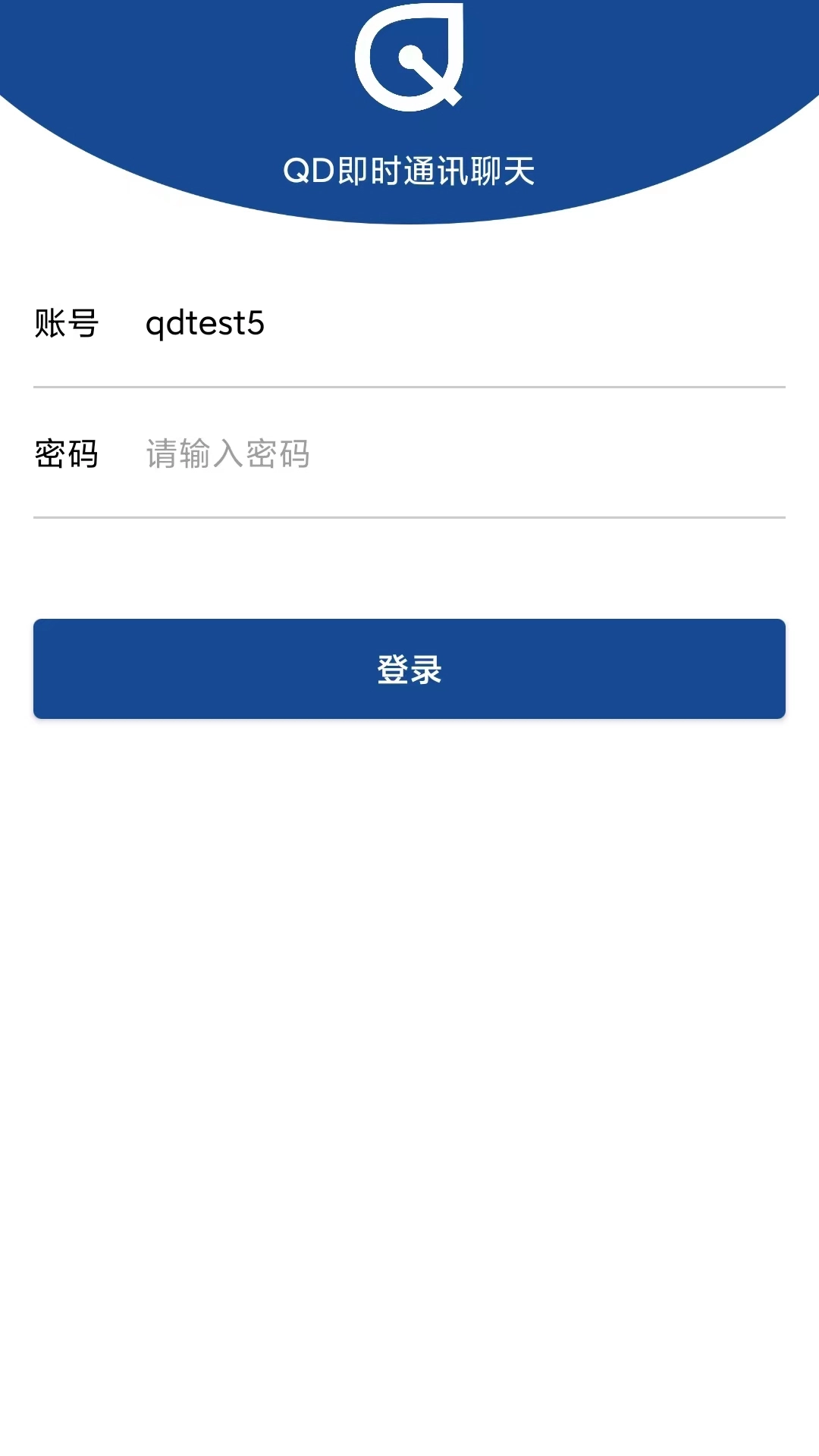Image resolution: width=819 pixels, height=1456 pixels.
Task: Tap the 密码 label
Action: click(x=67, y=453)
